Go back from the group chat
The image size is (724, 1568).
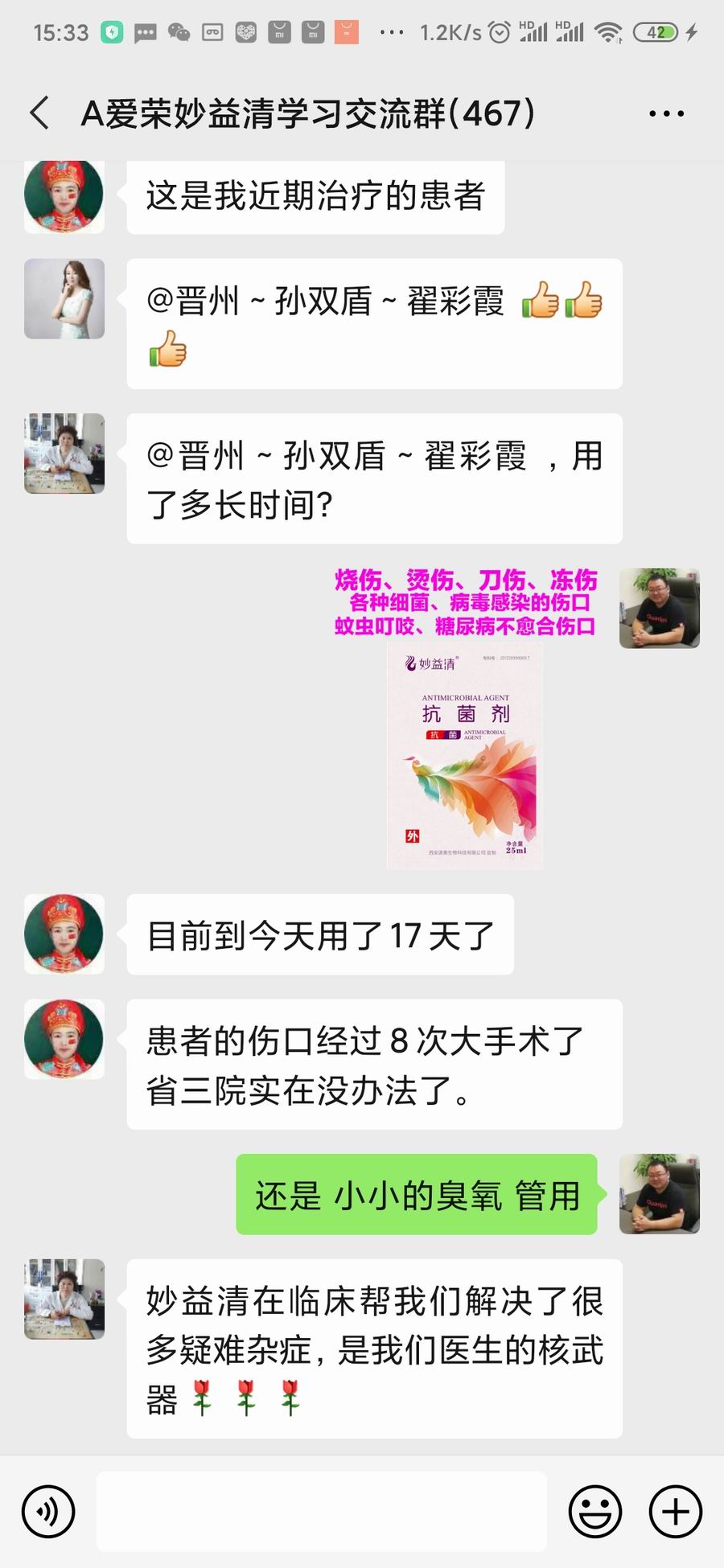point(40,113)
